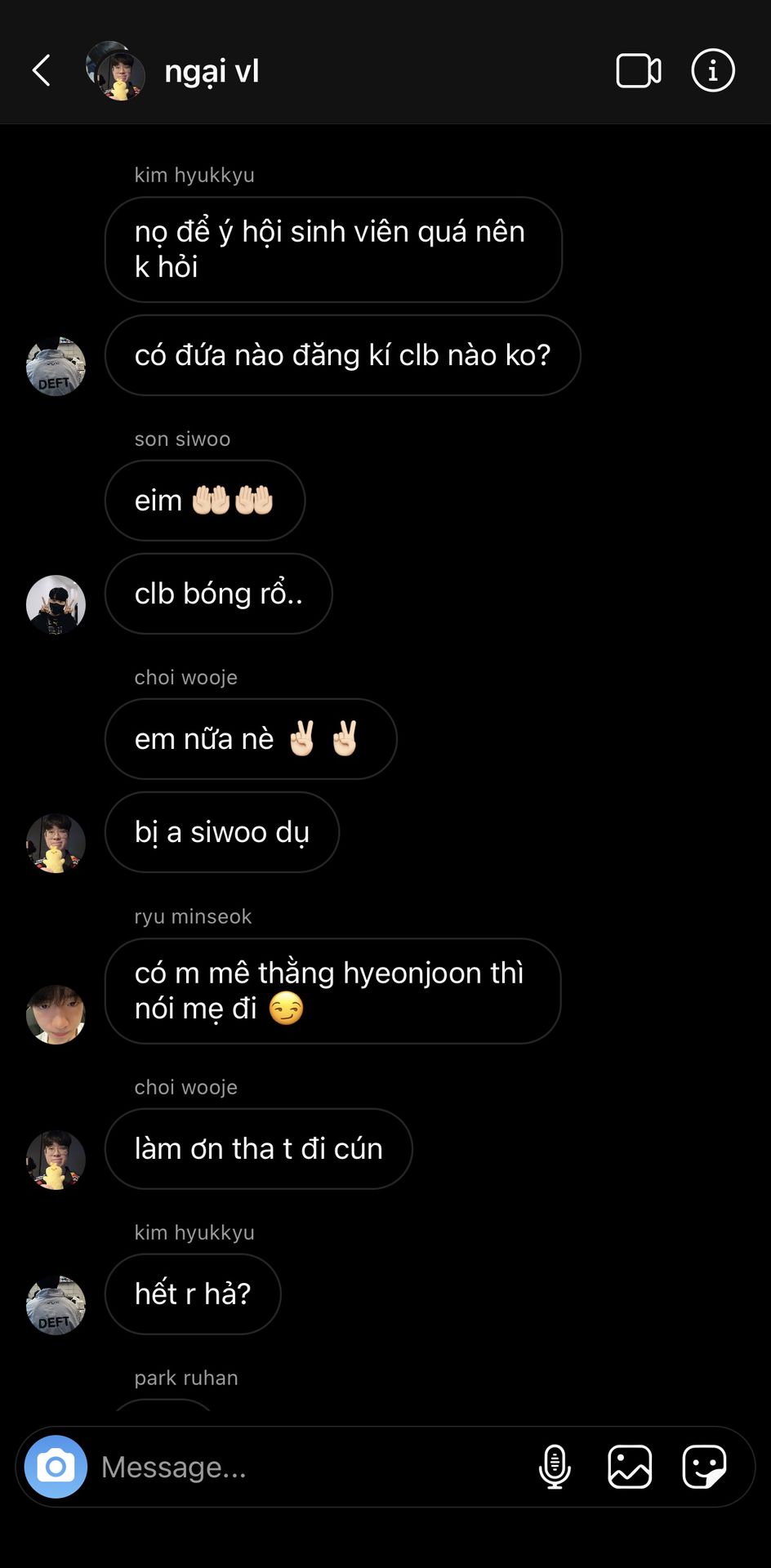Open the photo gallery picker
Viewport: 771px width, 1568px height.
point(630,1467)
